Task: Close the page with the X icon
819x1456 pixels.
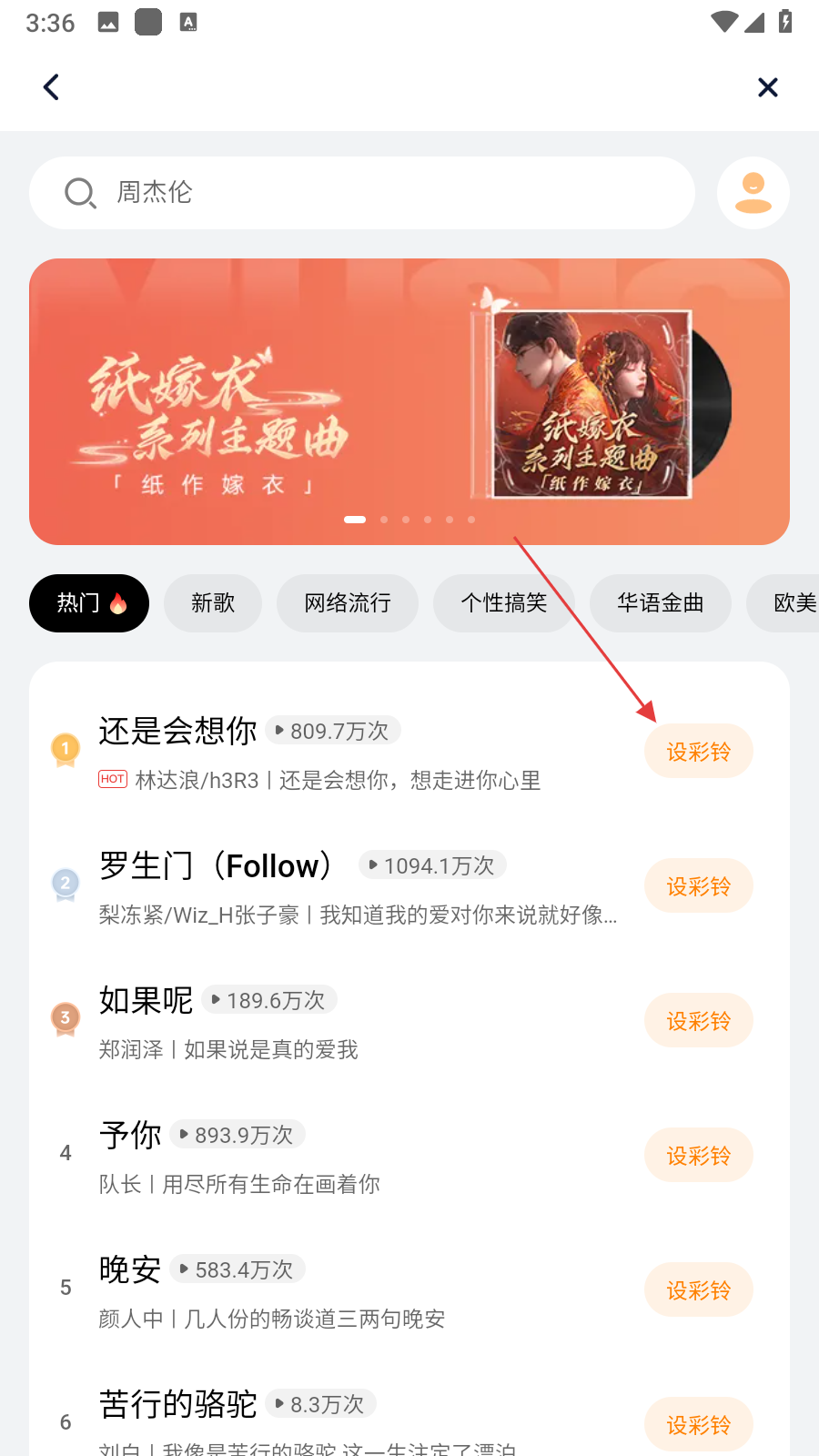Action: [767, 87]
